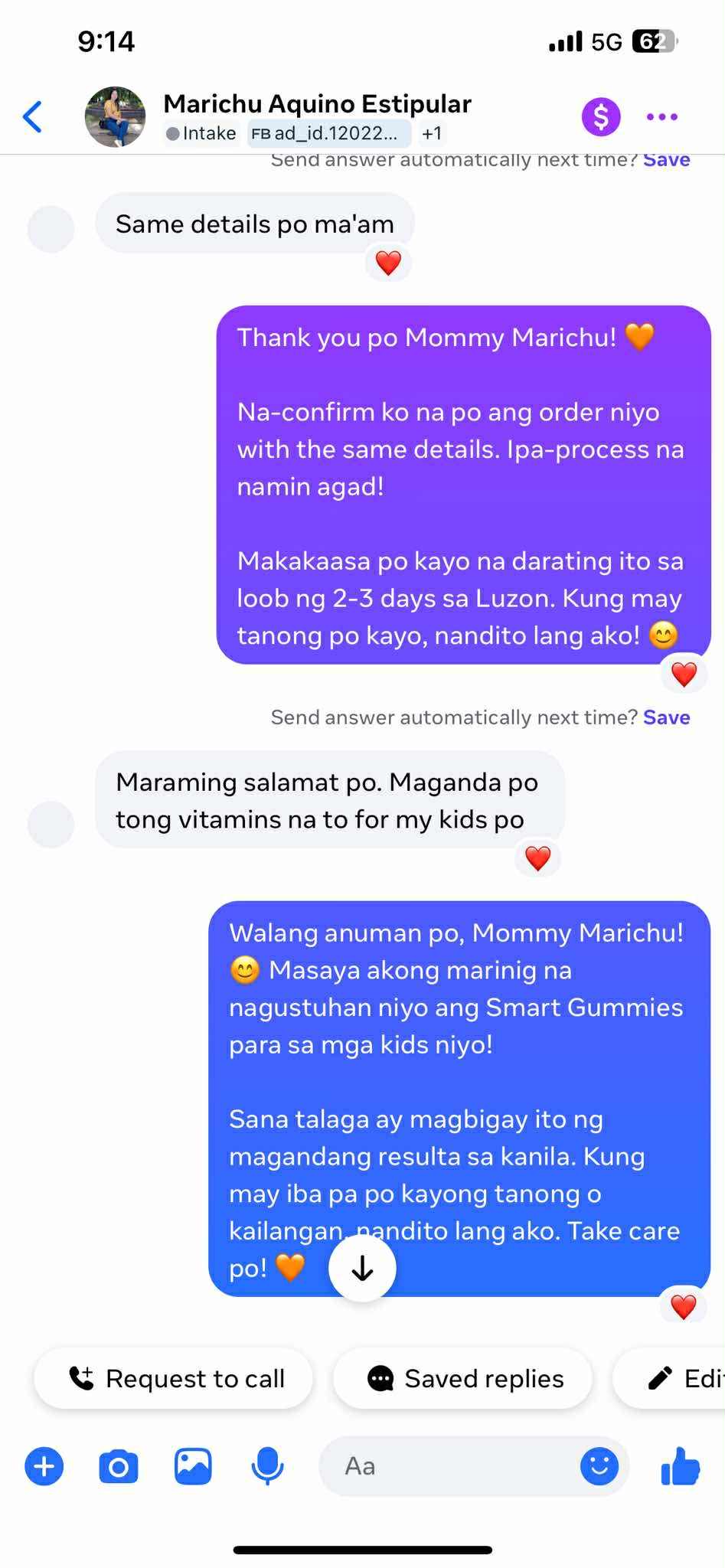The height and width of the screenshot is (1568, 725).
Task: Open the photo gallery picker
Action: click(193, 1466)
